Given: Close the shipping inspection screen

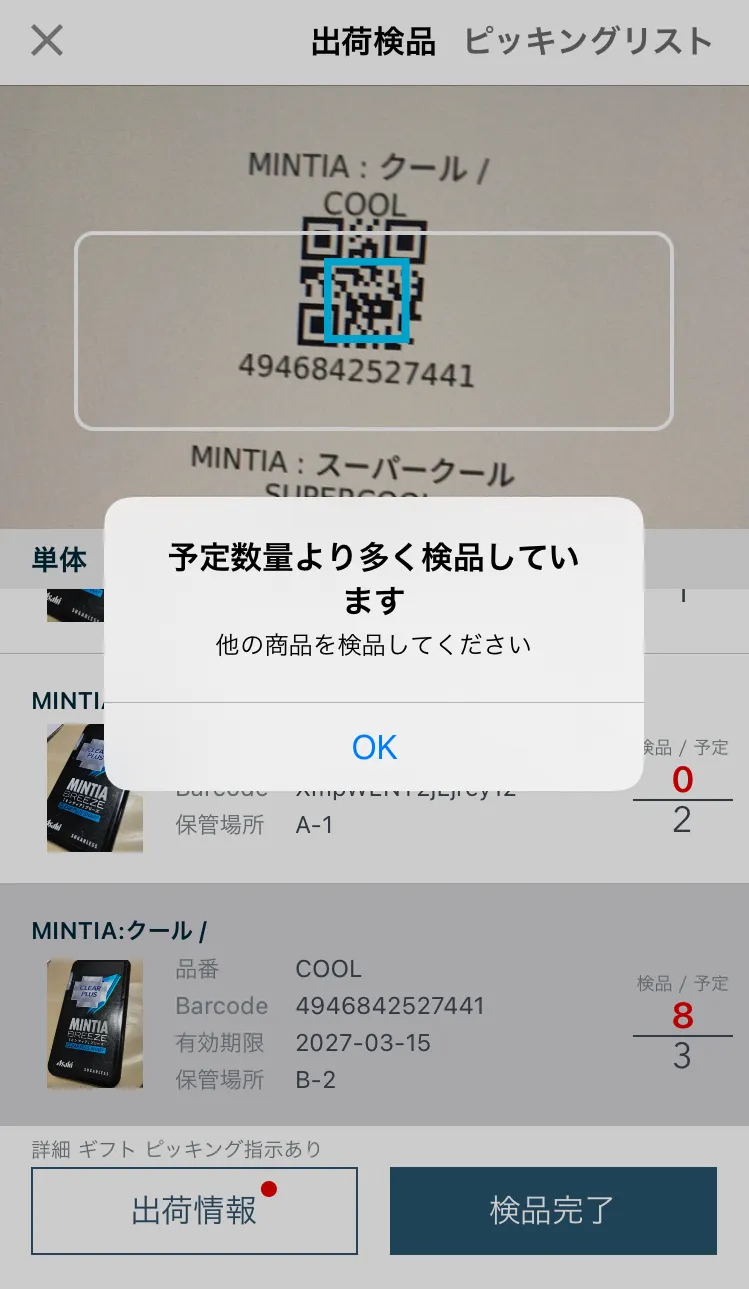Looking at the screenshot, I should pyautogui.click(x=47, y=41).
